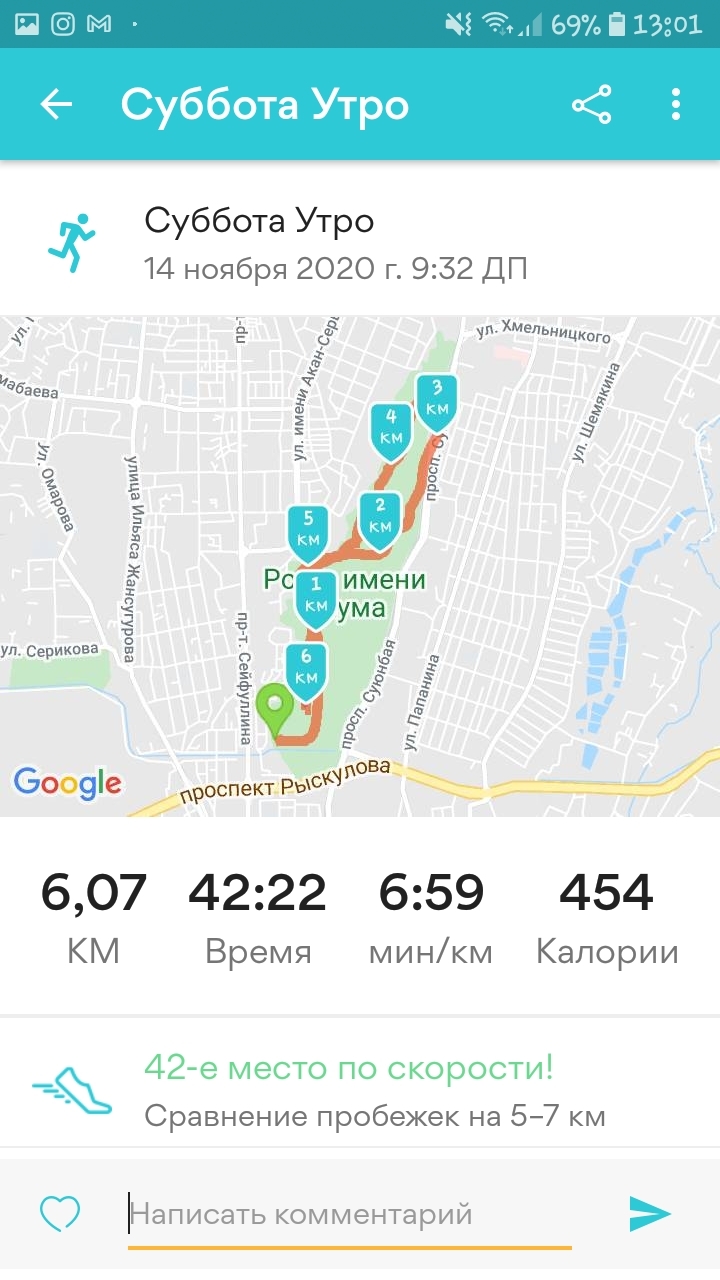
Task: Send the comment with the arrow icon
Action: (649, 1214)
